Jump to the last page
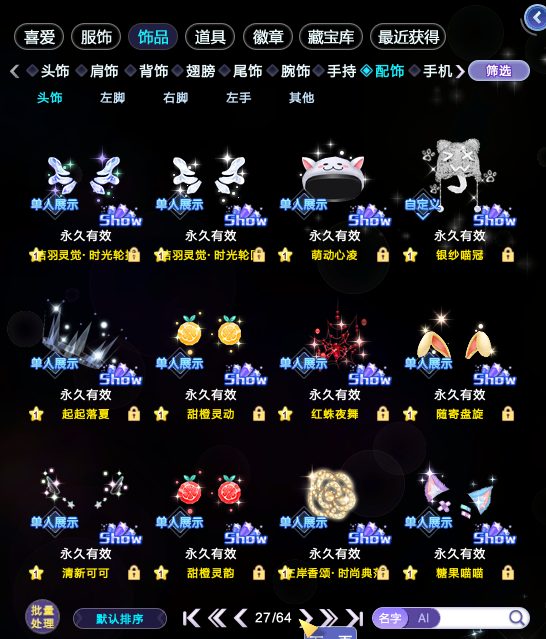The image size is (546, 639). tap(354, 618)
